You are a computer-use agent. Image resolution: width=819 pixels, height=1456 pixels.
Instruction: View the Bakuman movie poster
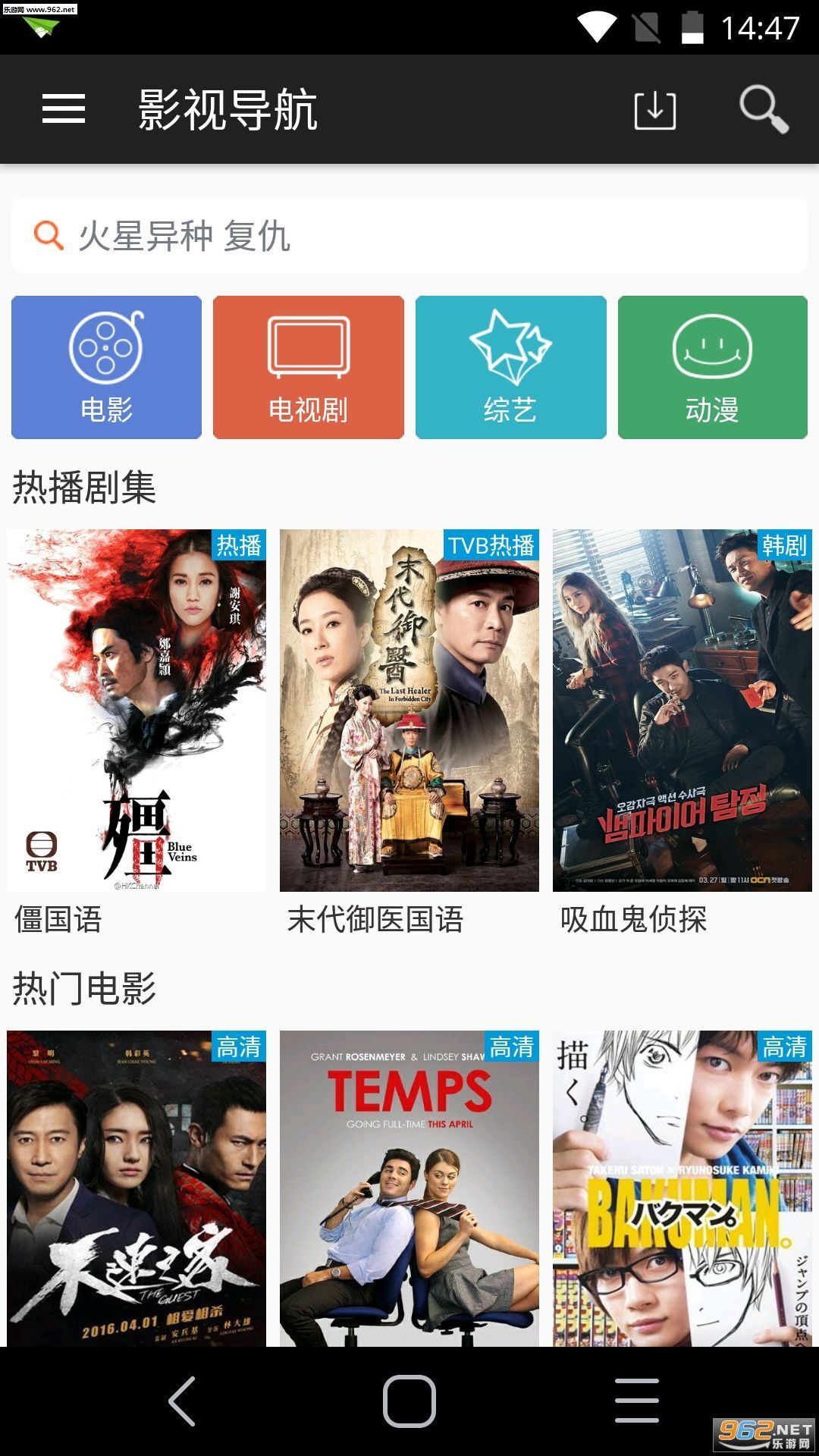pyautogui.click(x=682, y=1188)
